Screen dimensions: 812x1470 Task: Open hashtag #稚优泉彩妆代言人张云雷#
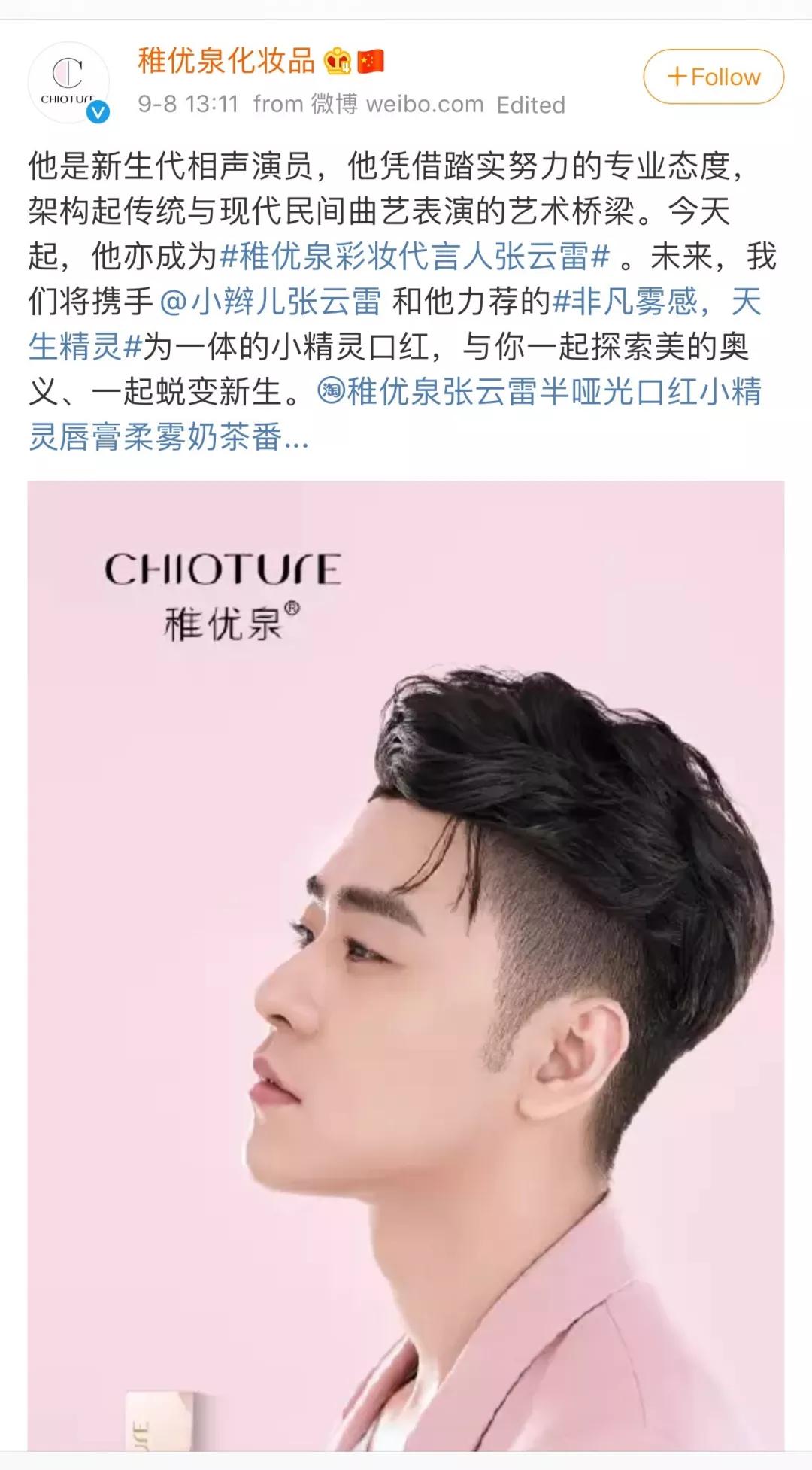414,257
